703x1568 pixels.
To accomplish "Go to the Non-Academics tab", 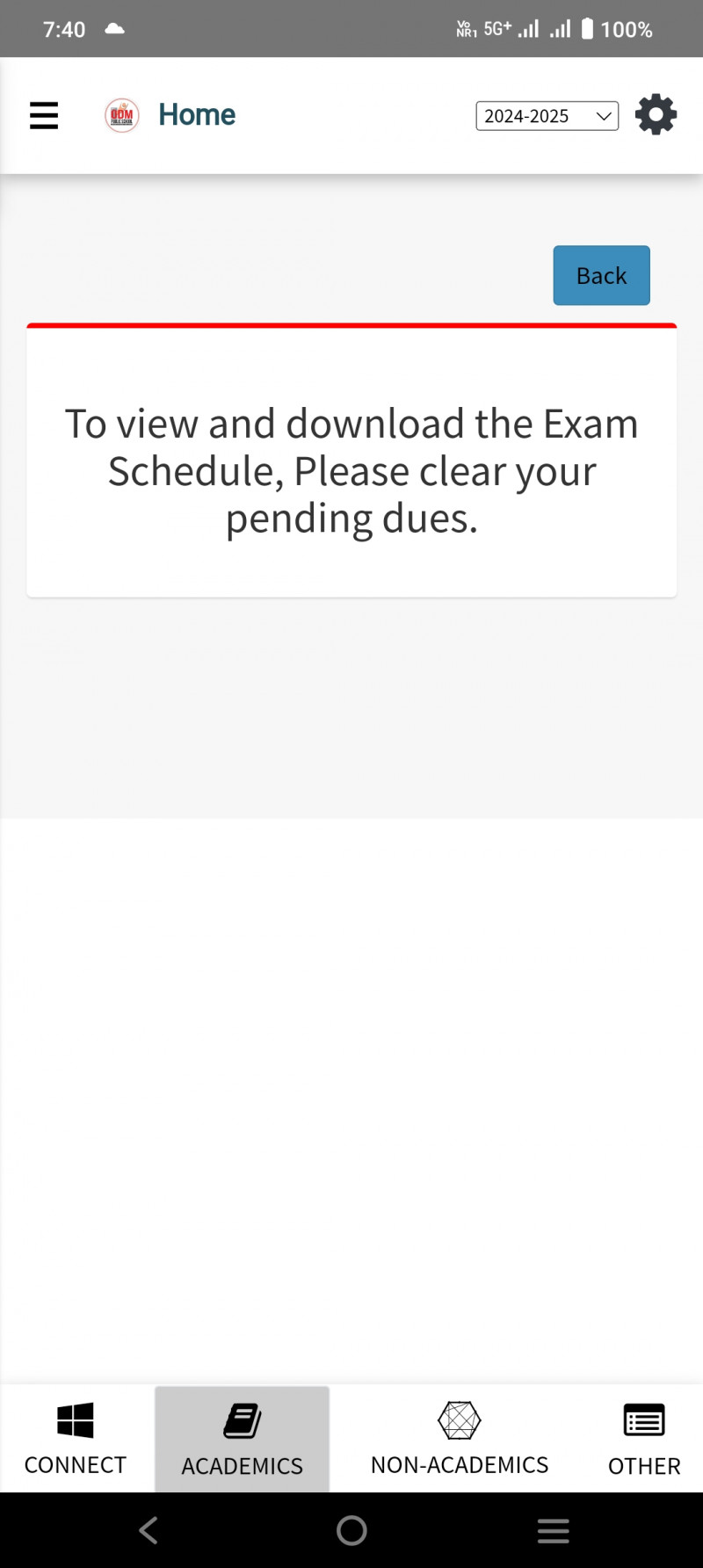I will coord(460,1439).
